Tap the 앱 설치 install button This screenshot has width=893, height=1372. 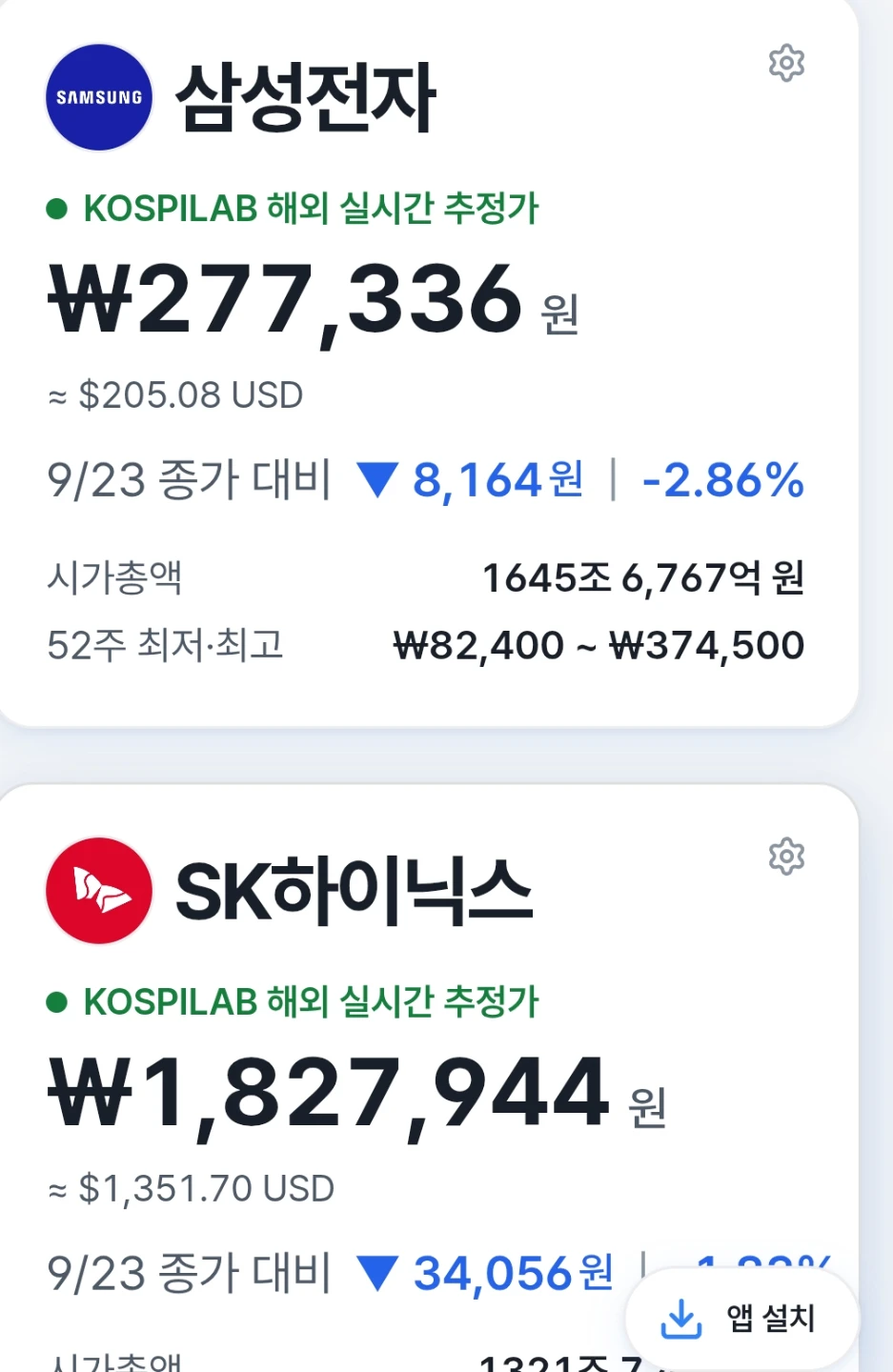[x=741, y=1319]
